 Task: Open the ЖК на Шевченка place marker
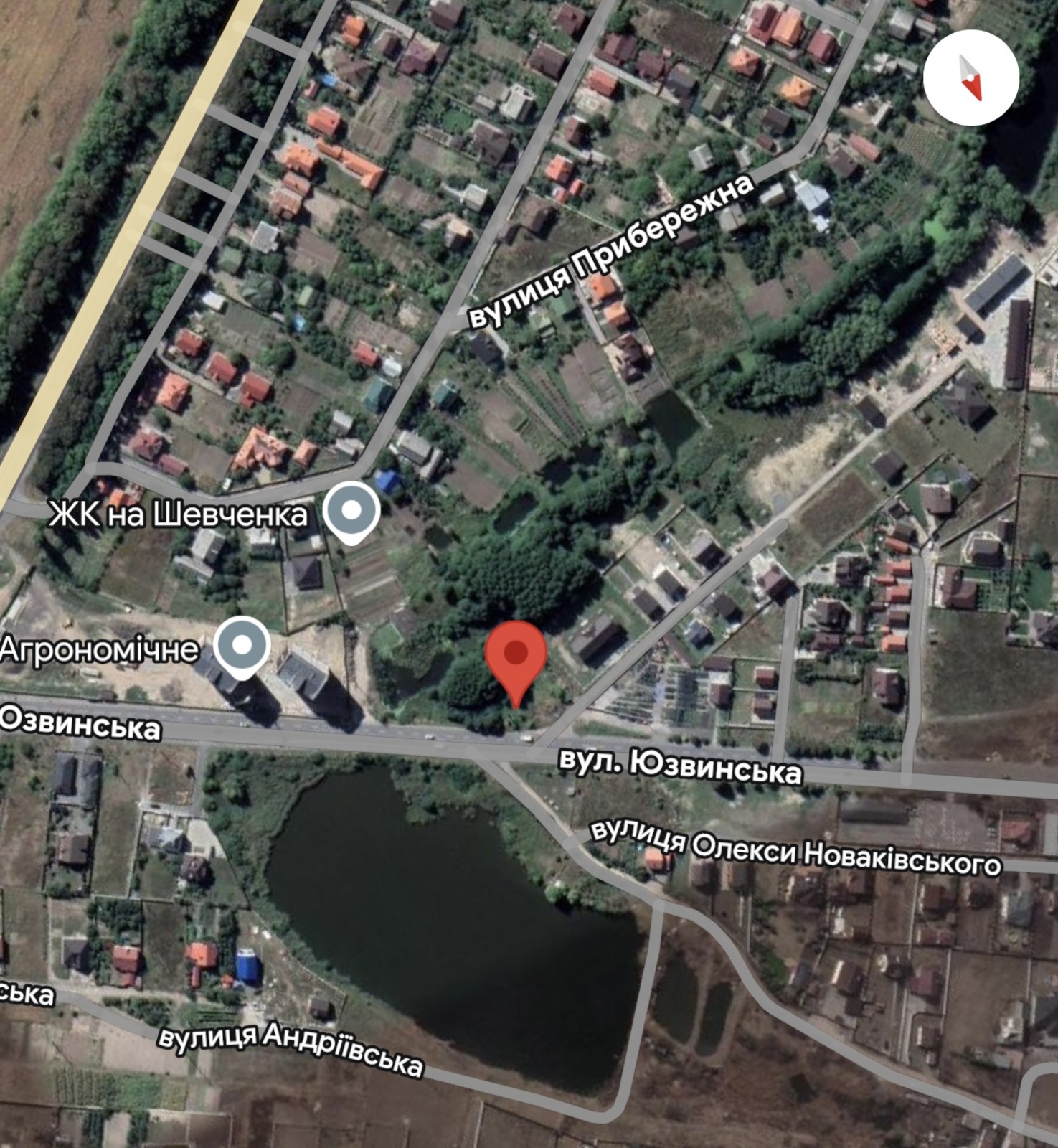coord(351,512)
